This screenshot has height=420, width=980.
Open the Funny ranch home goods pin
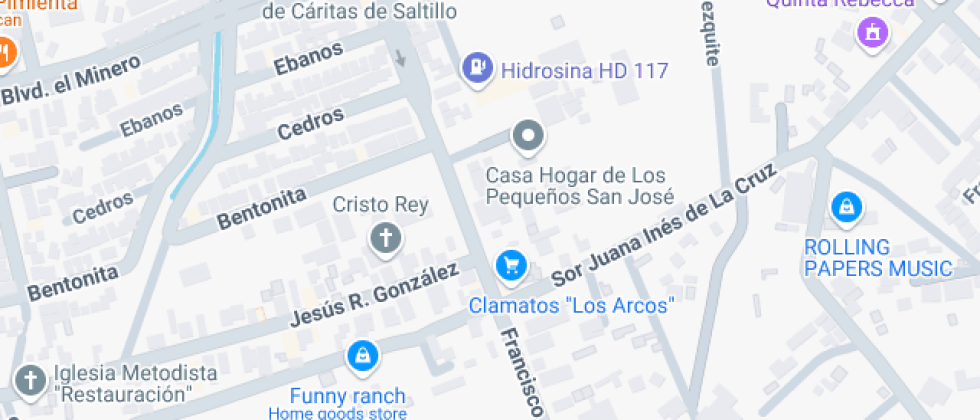[x=361, y=355]
